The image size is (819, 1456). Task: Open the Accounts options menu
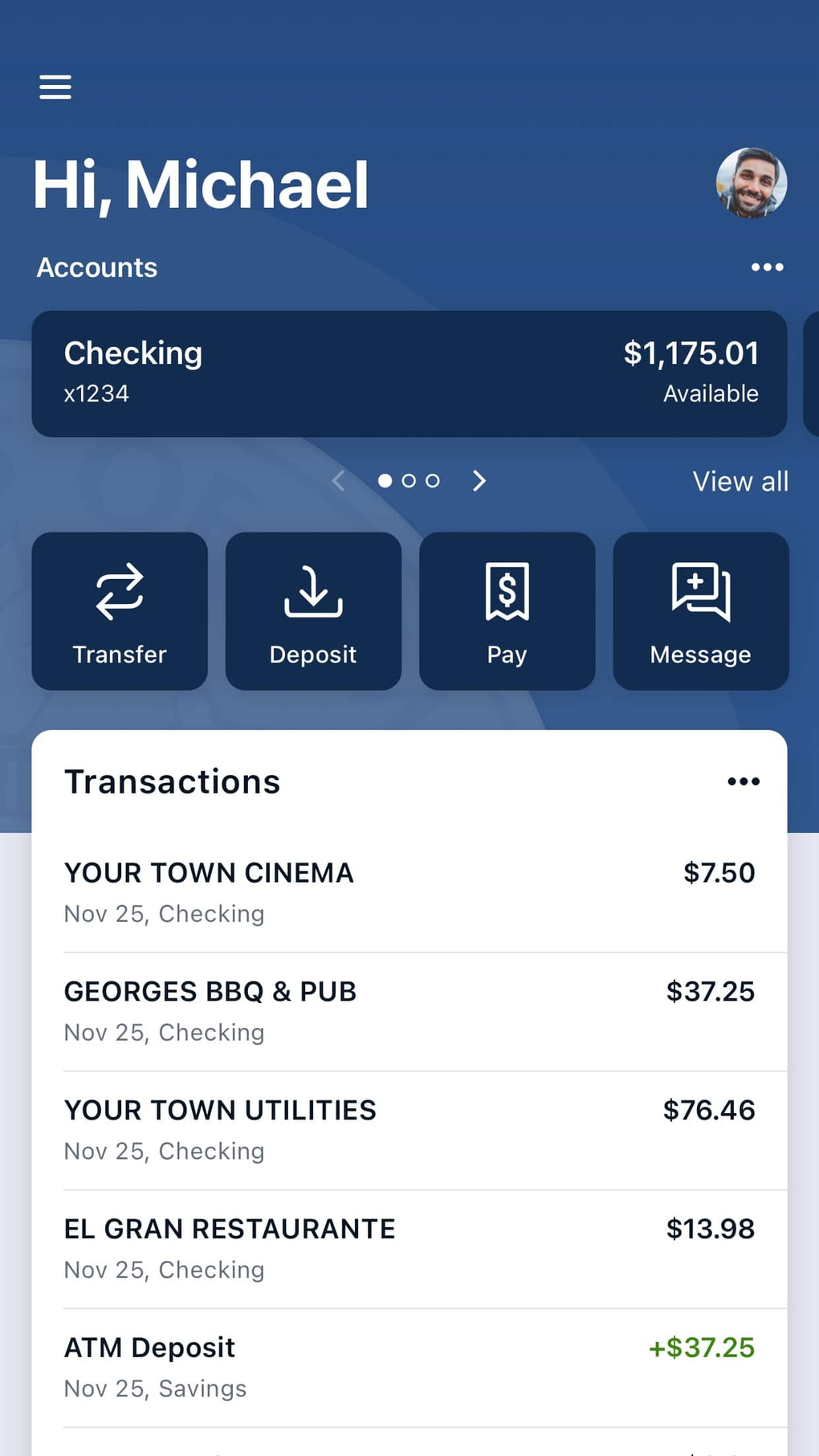tap(767, 267)
